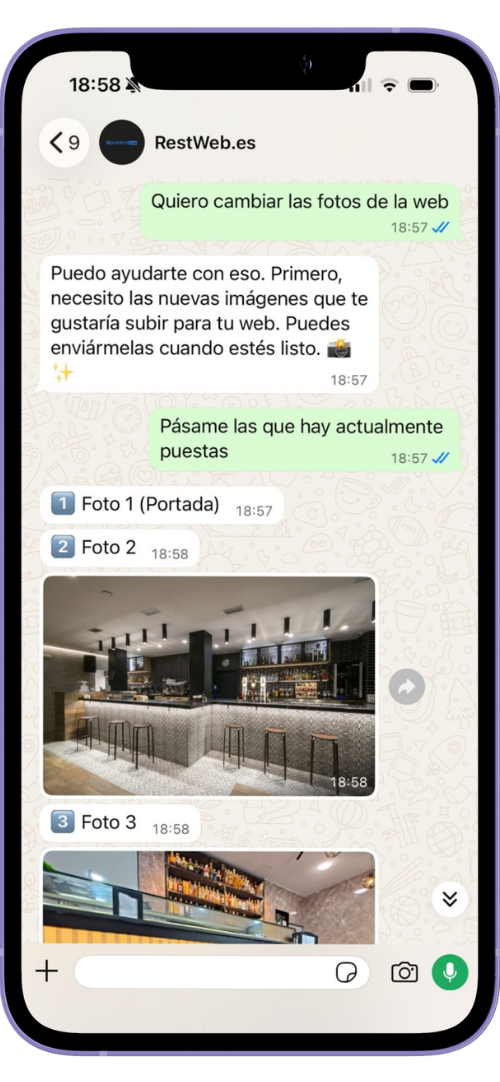Viewport: 500px width, 1082px height.
Task: Open the bar interior photo
Action: [210, 686]
